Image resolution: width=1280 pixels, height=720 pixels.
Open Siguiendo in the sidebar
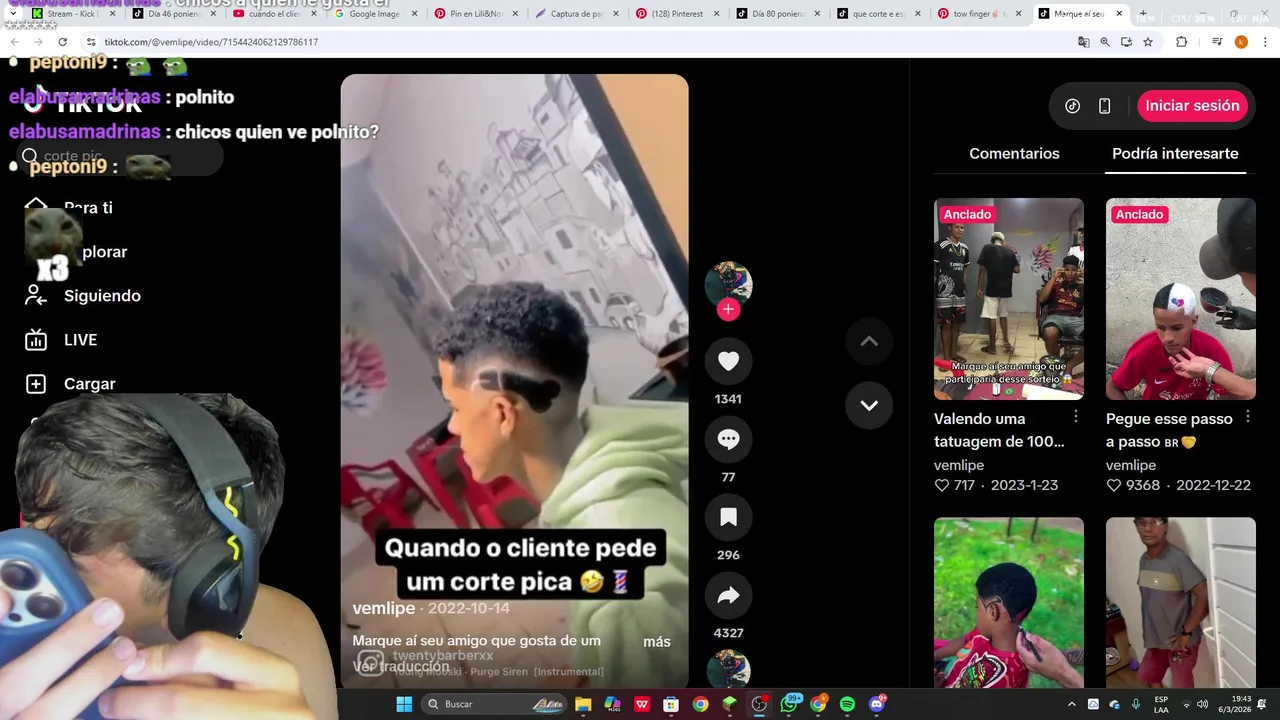coord(102,296)
